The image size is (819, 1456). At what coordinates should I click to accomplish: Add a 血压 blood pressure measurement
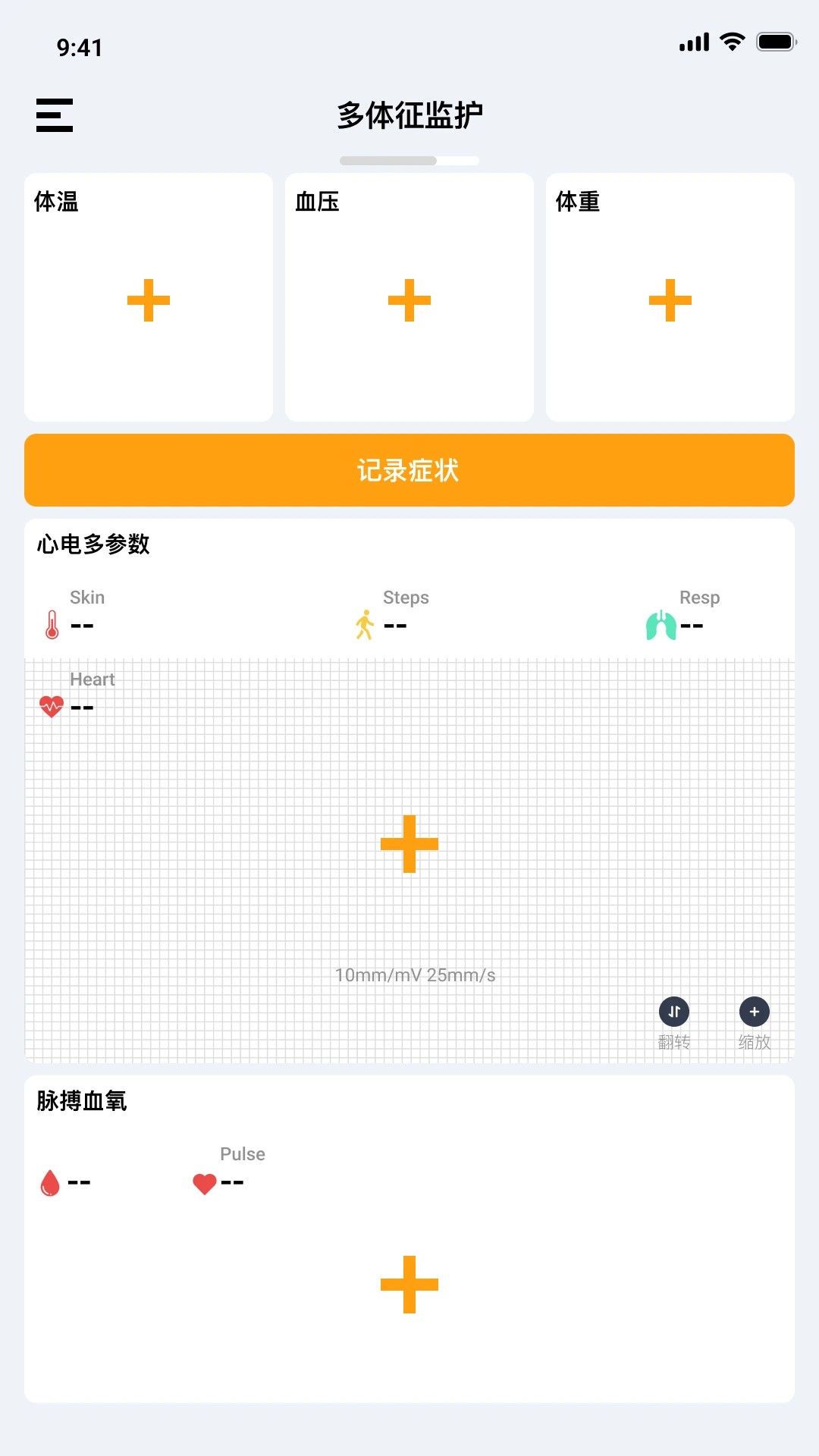coord(409,300)
